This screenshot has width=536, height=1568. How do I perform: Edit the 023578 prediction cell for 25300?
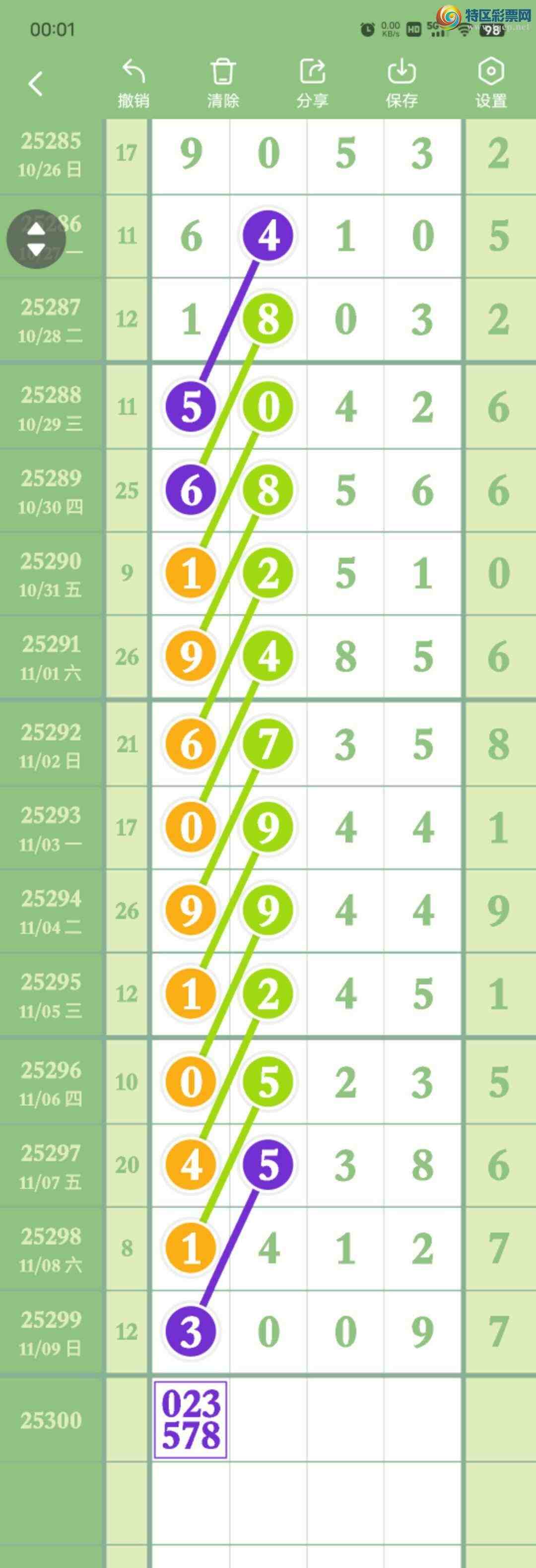tap(191, 1420)
